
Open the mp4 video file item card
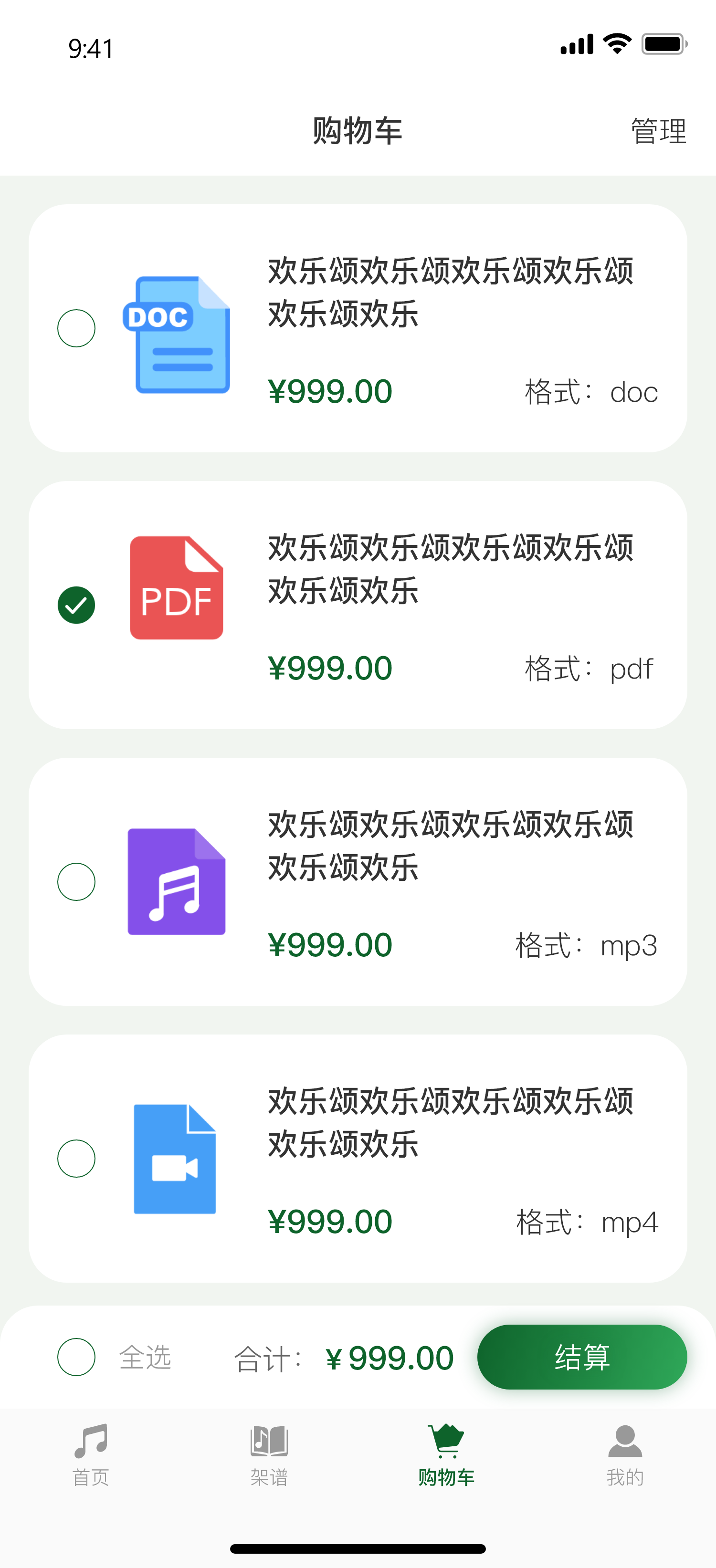pyautogui.click(x=358, y=1159)
